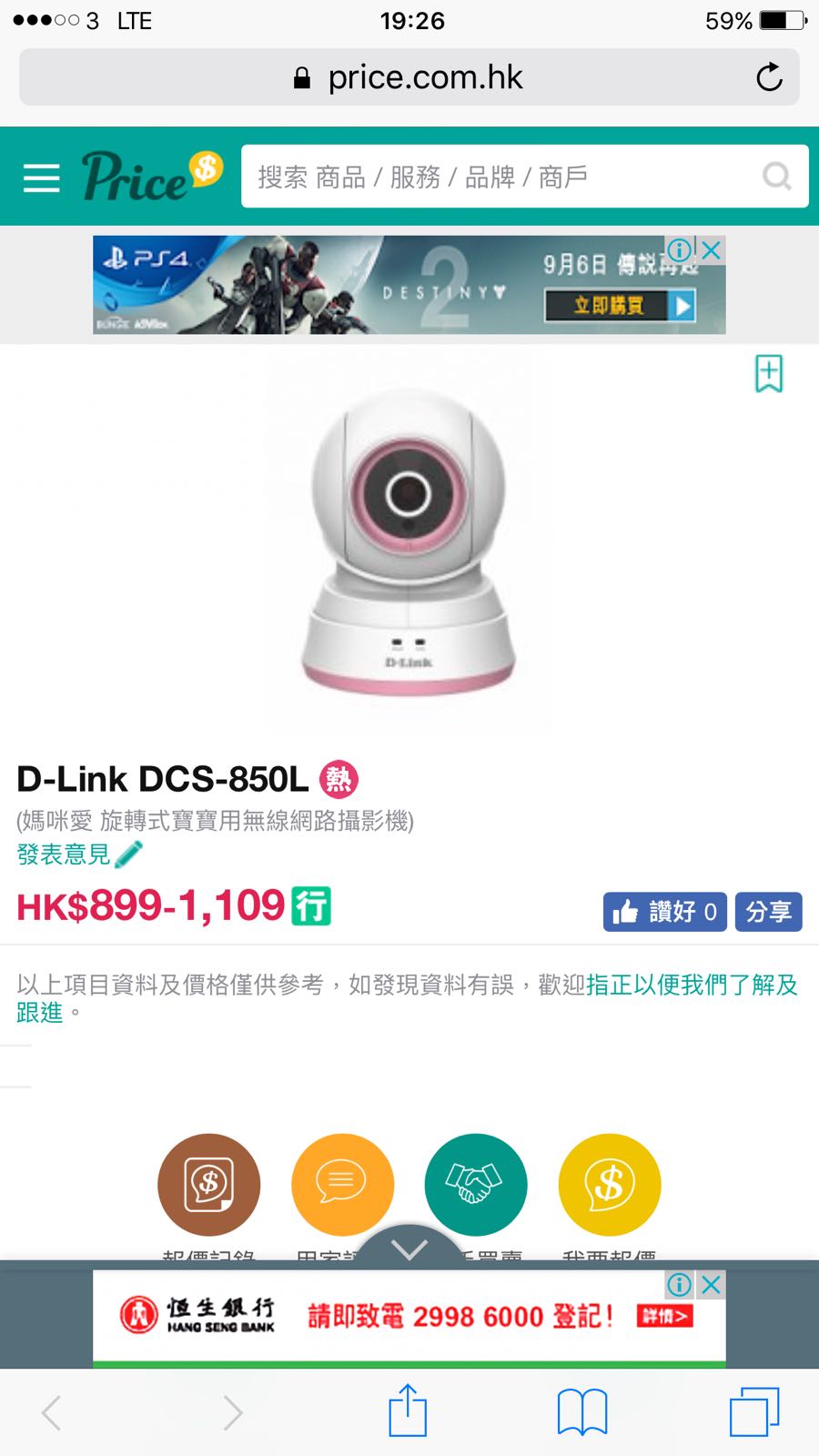
Task: Reload the price.com.hk page
Action: [x=769, y=77]
